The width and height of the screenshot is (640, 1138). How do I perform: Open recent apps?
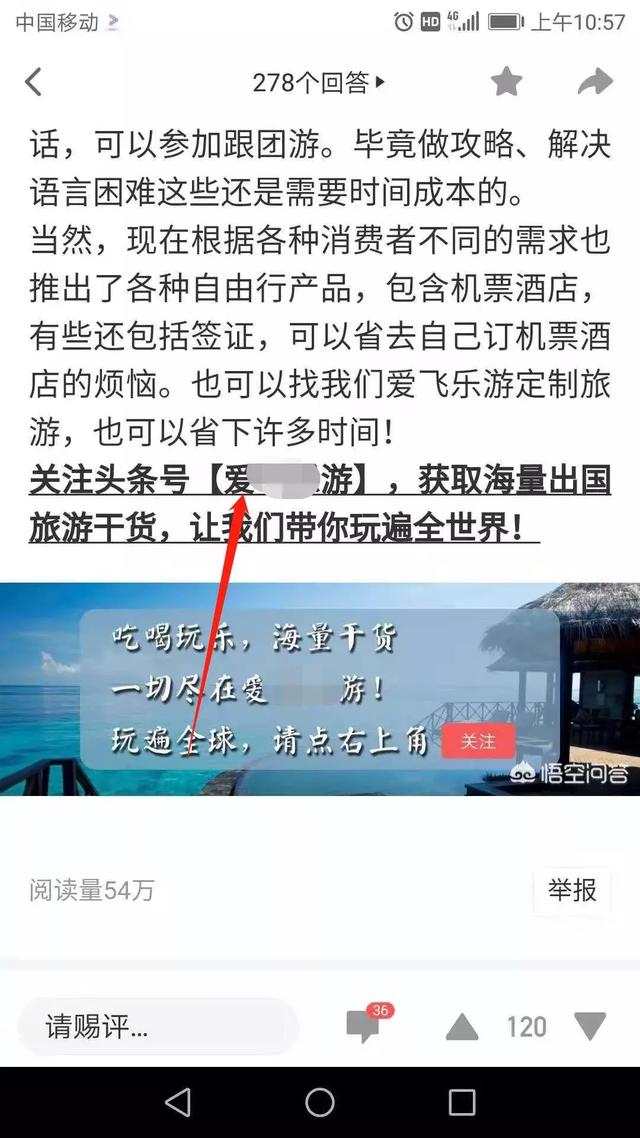(462, 1102)
